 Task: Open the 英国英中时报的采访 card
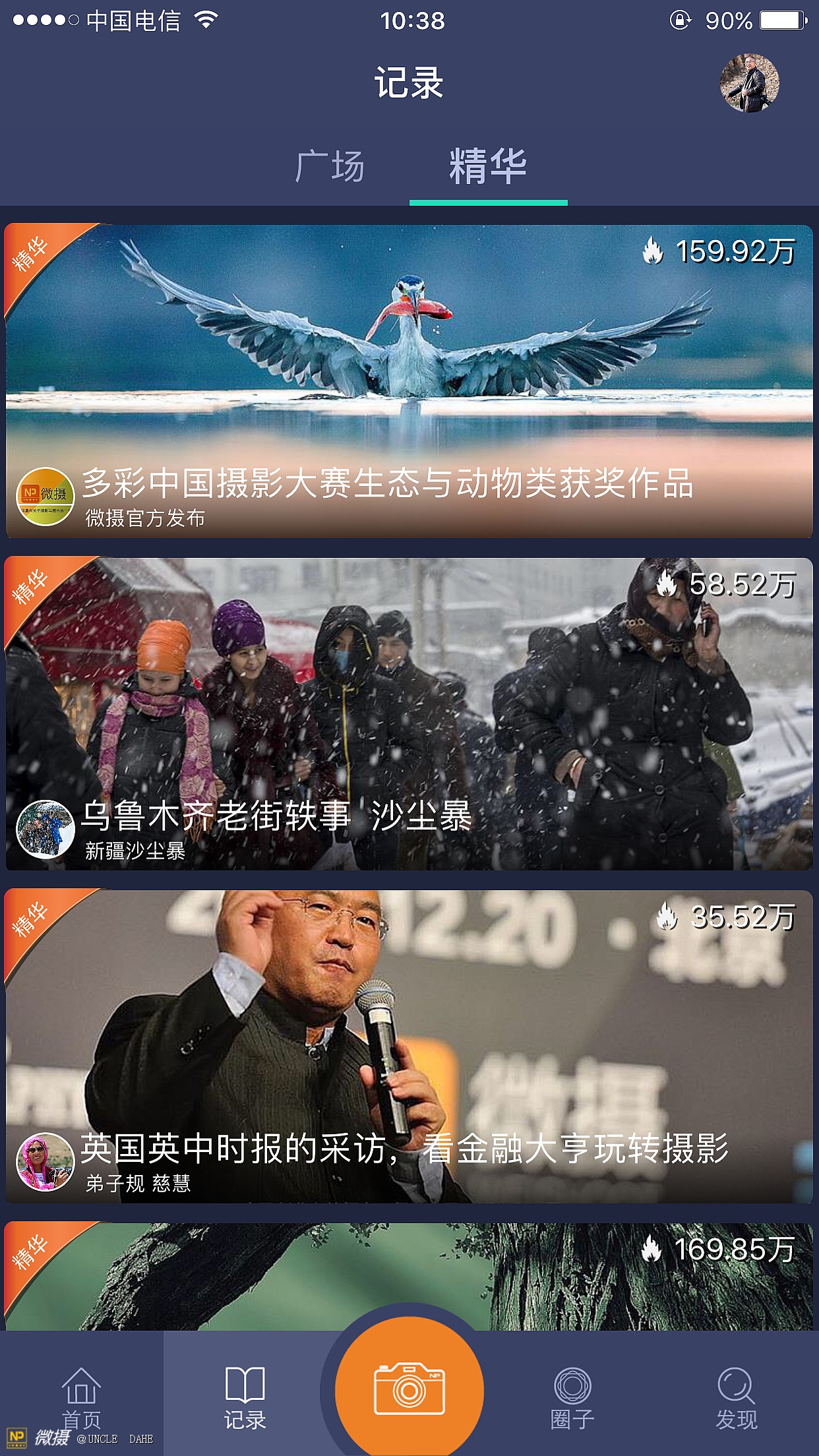coord(409,1029)
